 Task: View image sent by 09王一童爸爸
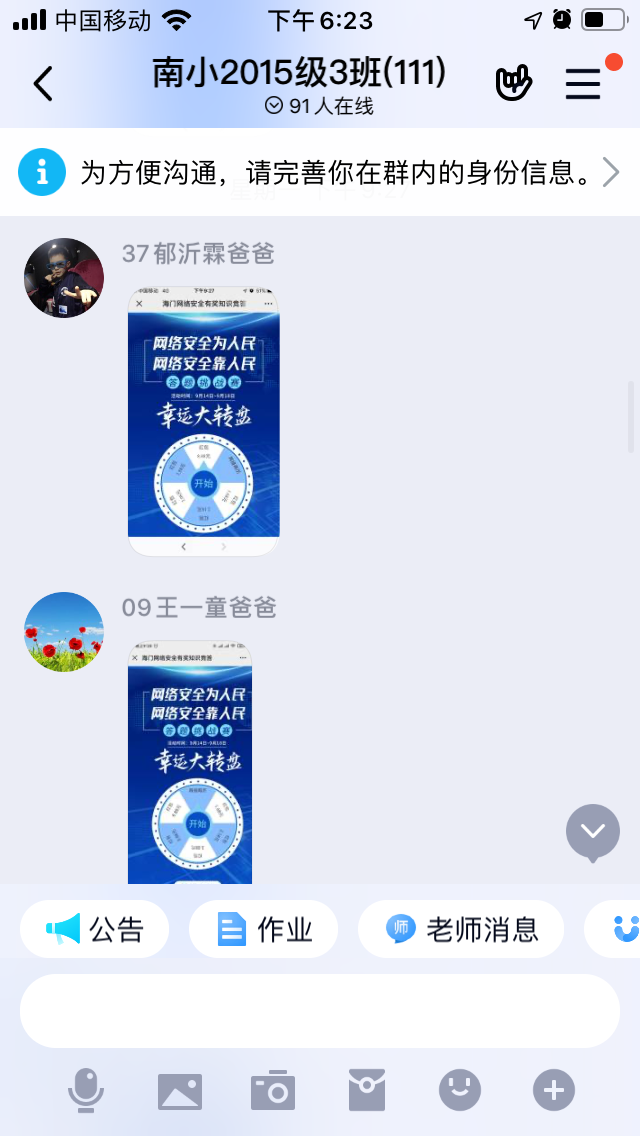pyautogui.click(x=190, y=762)
